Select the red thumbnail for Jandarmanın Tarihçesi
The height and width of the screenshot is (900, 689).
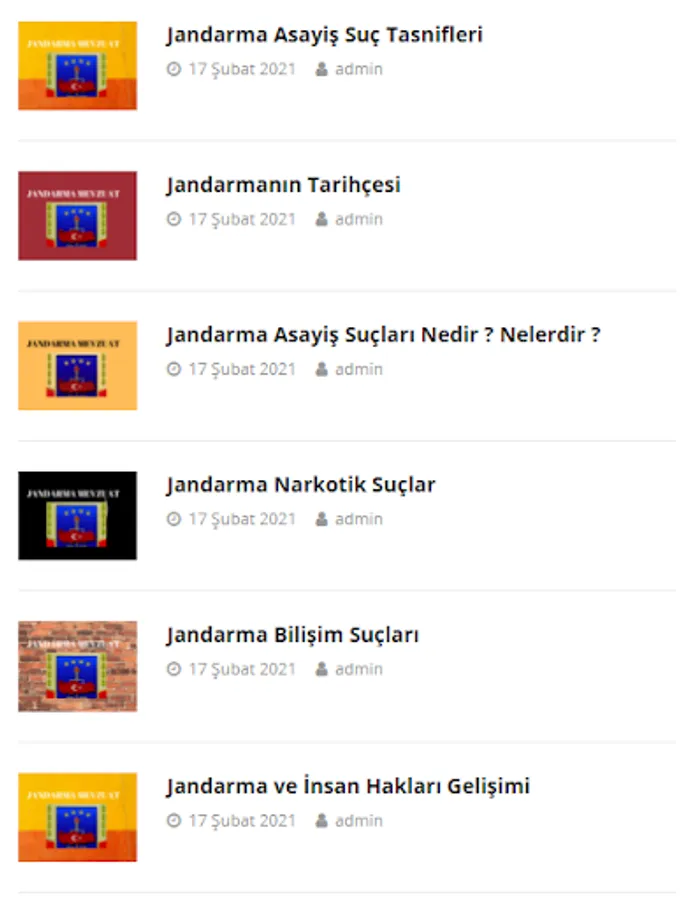(x=78, y=215)
